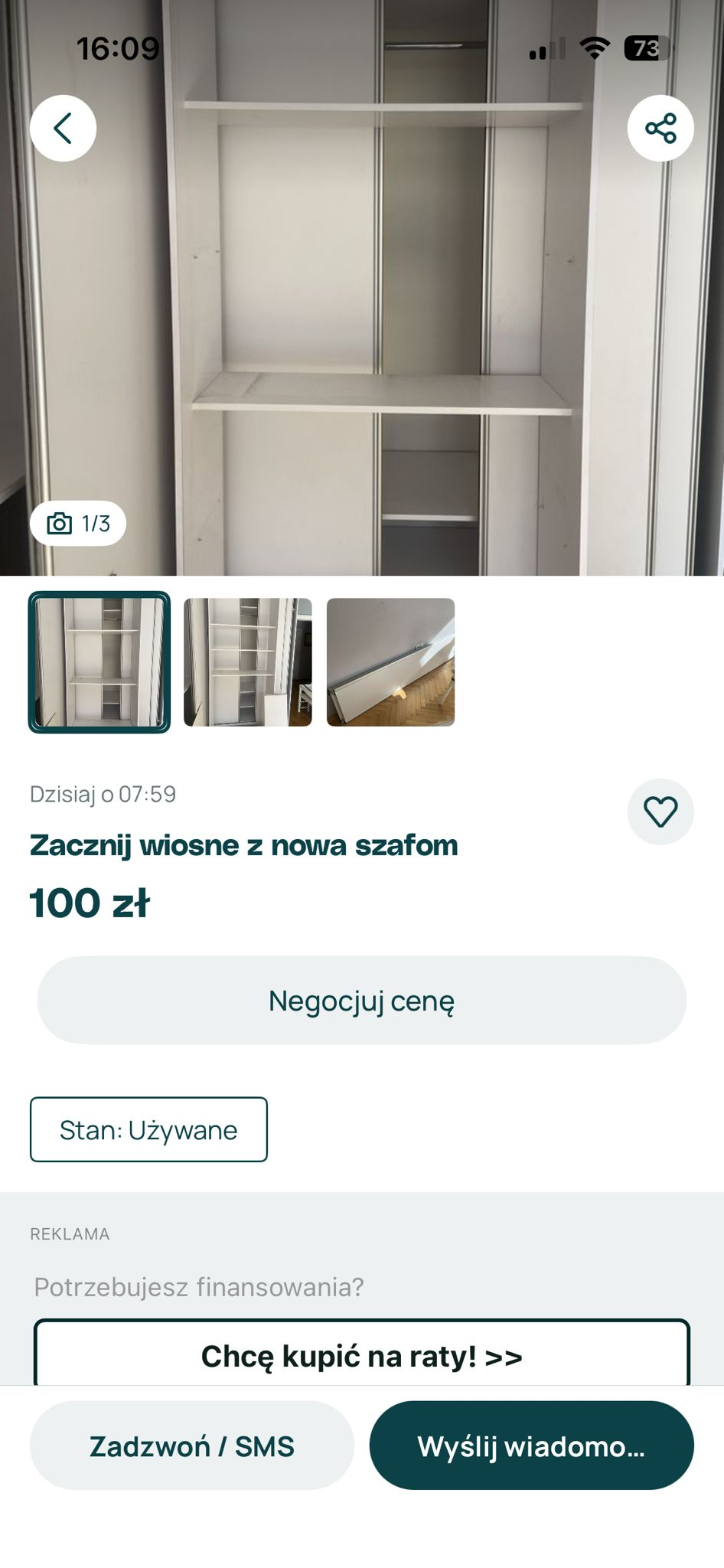Add the listing to favorites with the heart
This screenshot has height=1568, width=724.
(660, 812)
